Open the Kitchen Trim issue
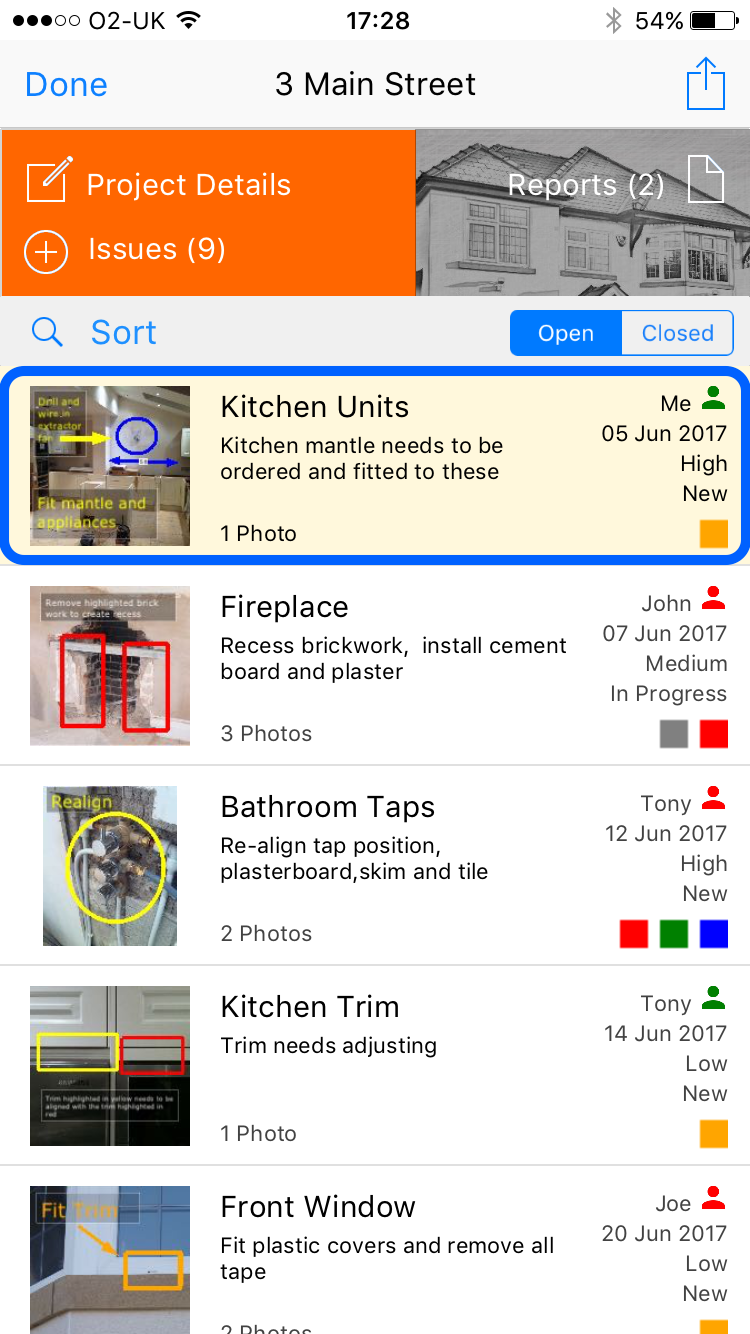This screenshot has width=750, height=1334. point(375,1066)
